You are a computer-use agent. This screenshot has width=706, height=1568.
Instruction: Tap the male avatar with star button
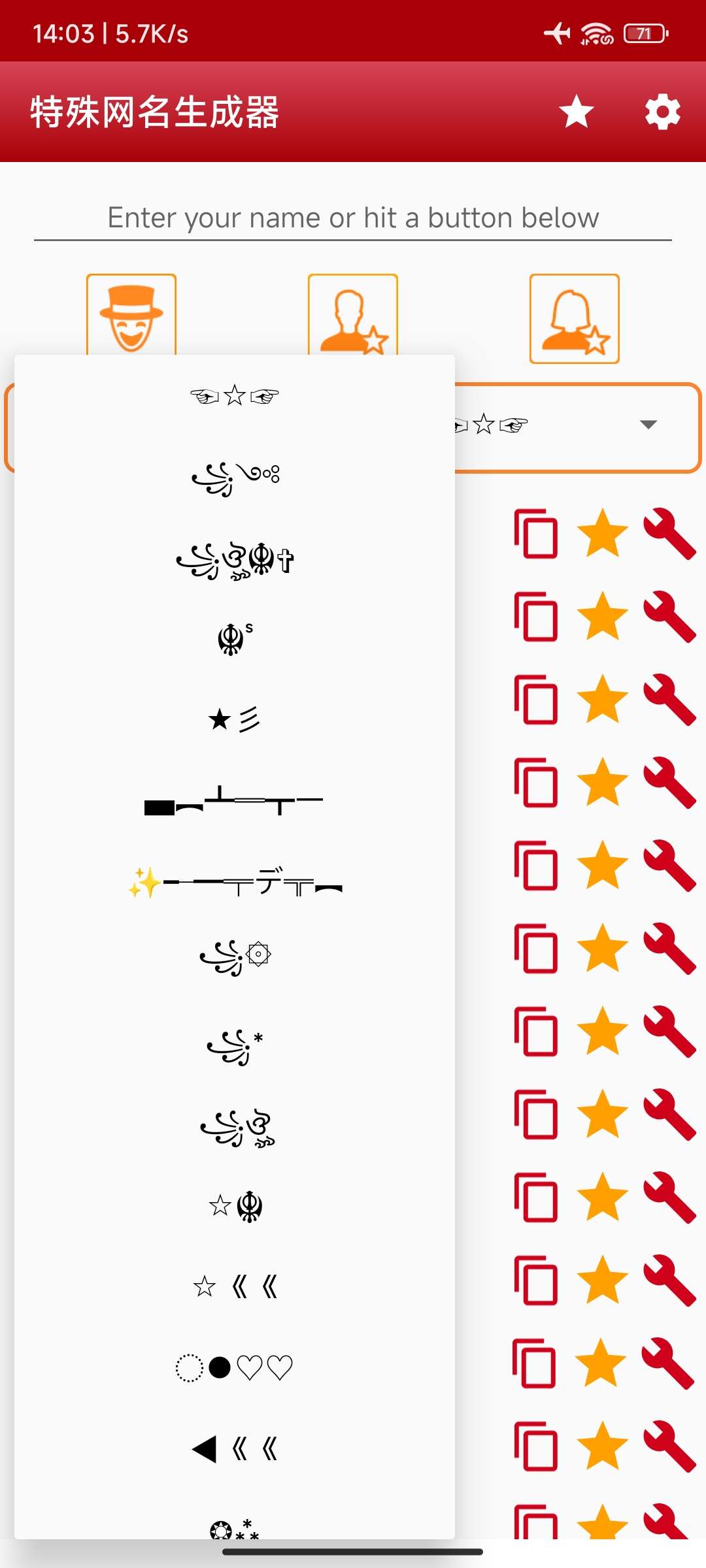[352, 315]
